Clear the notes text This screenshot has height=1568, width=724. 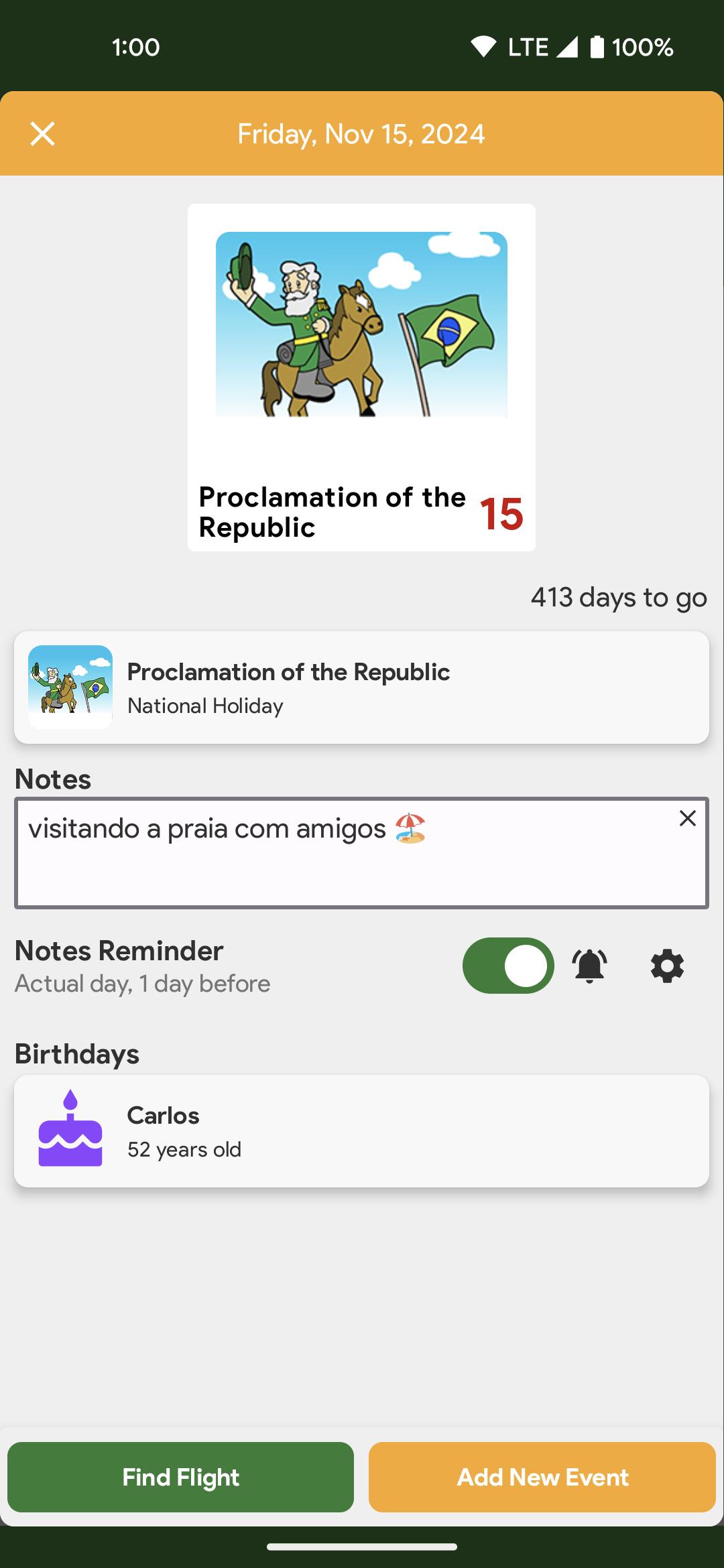point(688,818)
